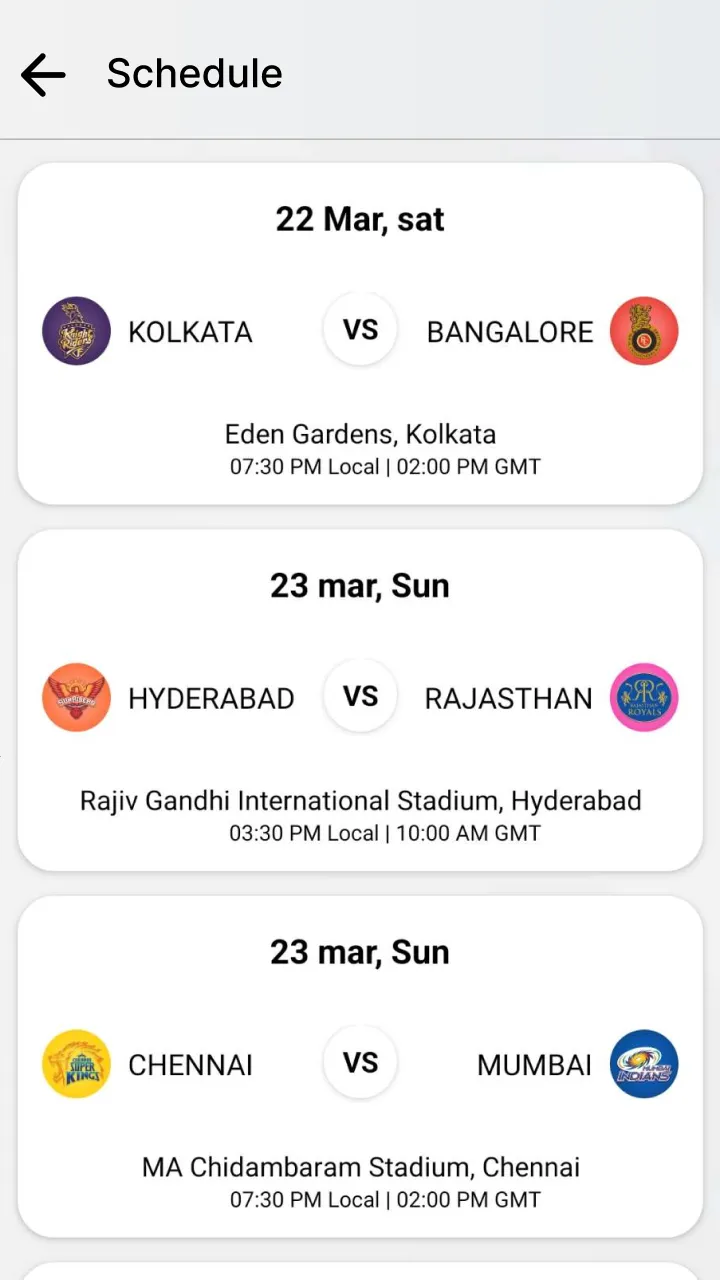Tap the Eden Gardens, Kolkata venue text

[360, 434]
